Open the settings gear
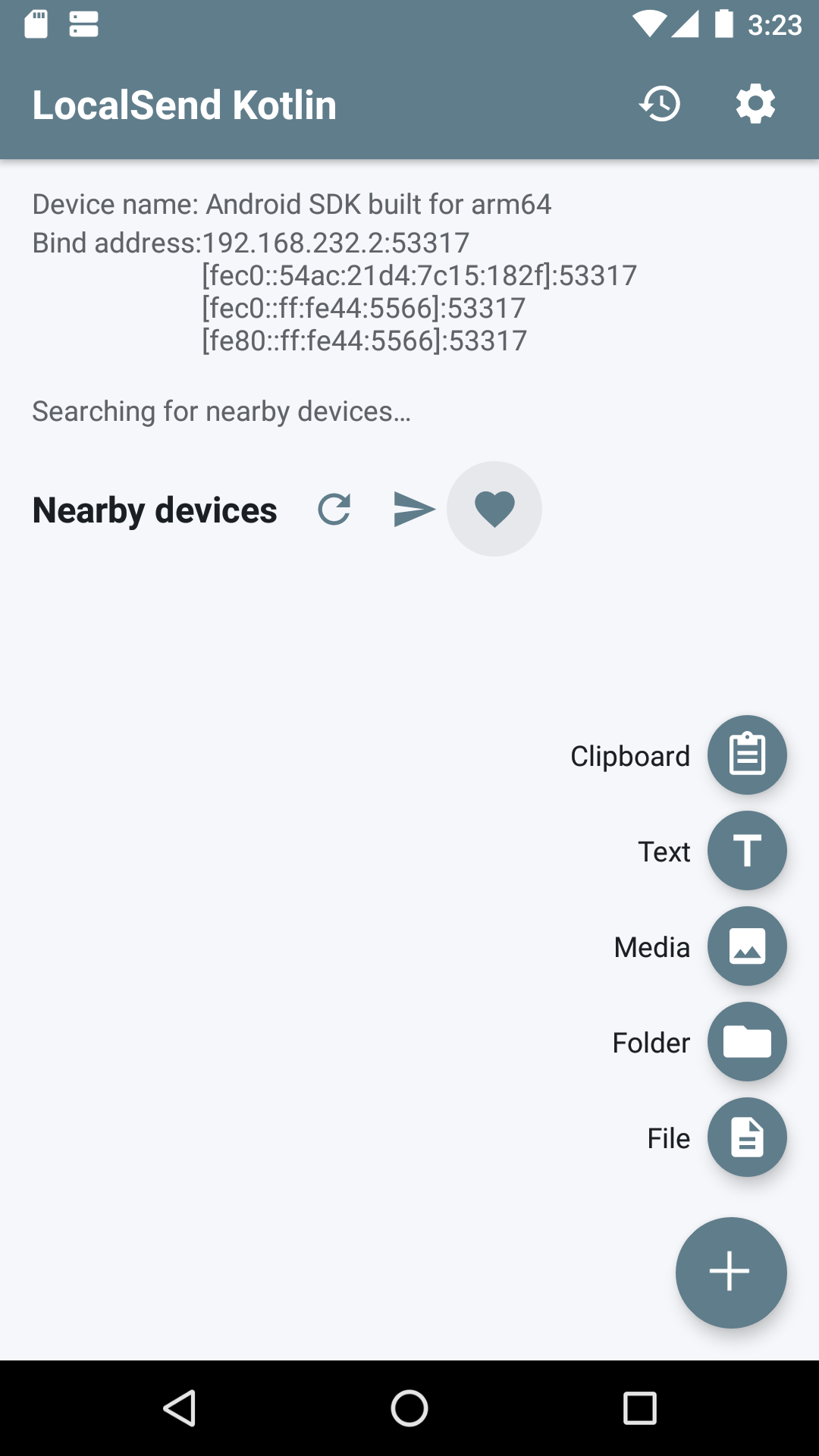819x1456 pixels. tap(755, 105)
